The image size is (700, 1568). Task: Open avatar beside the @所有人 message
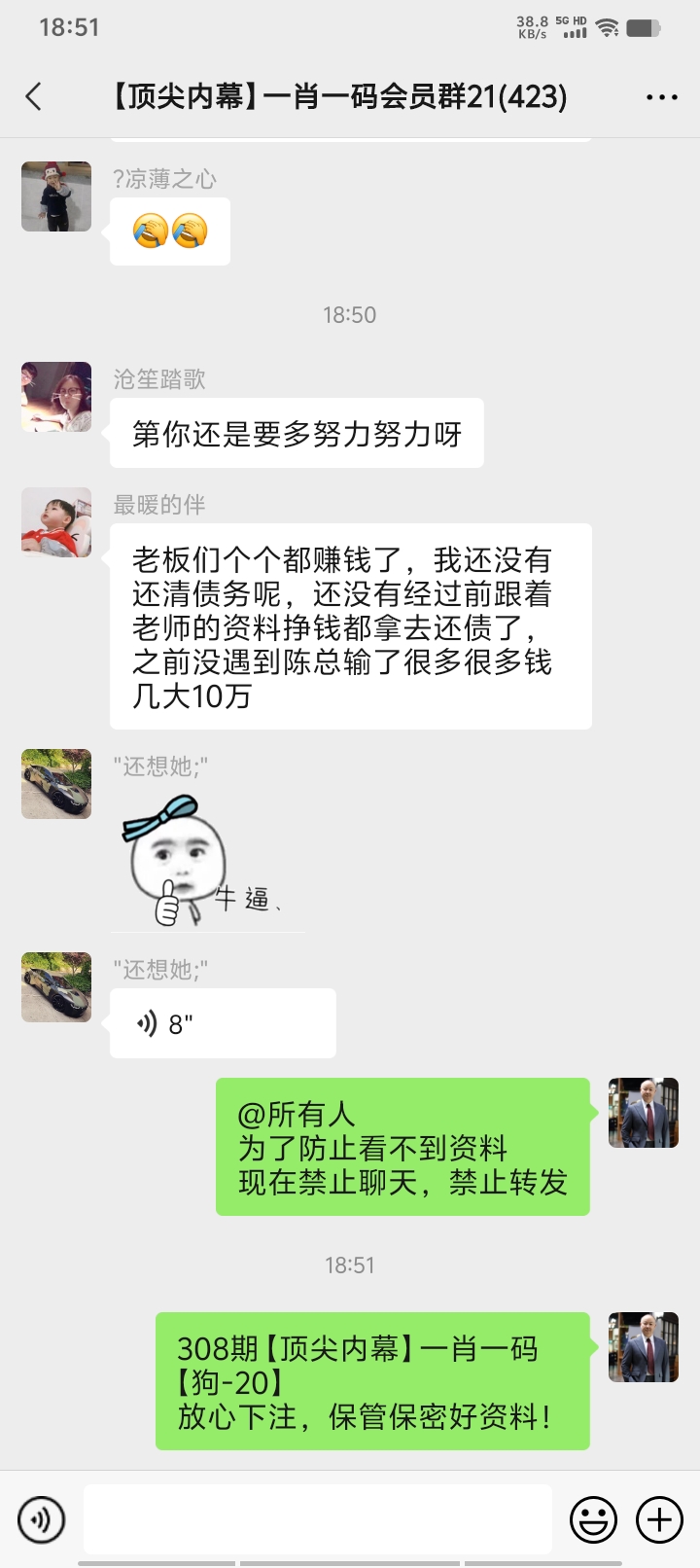[643, 1113]
